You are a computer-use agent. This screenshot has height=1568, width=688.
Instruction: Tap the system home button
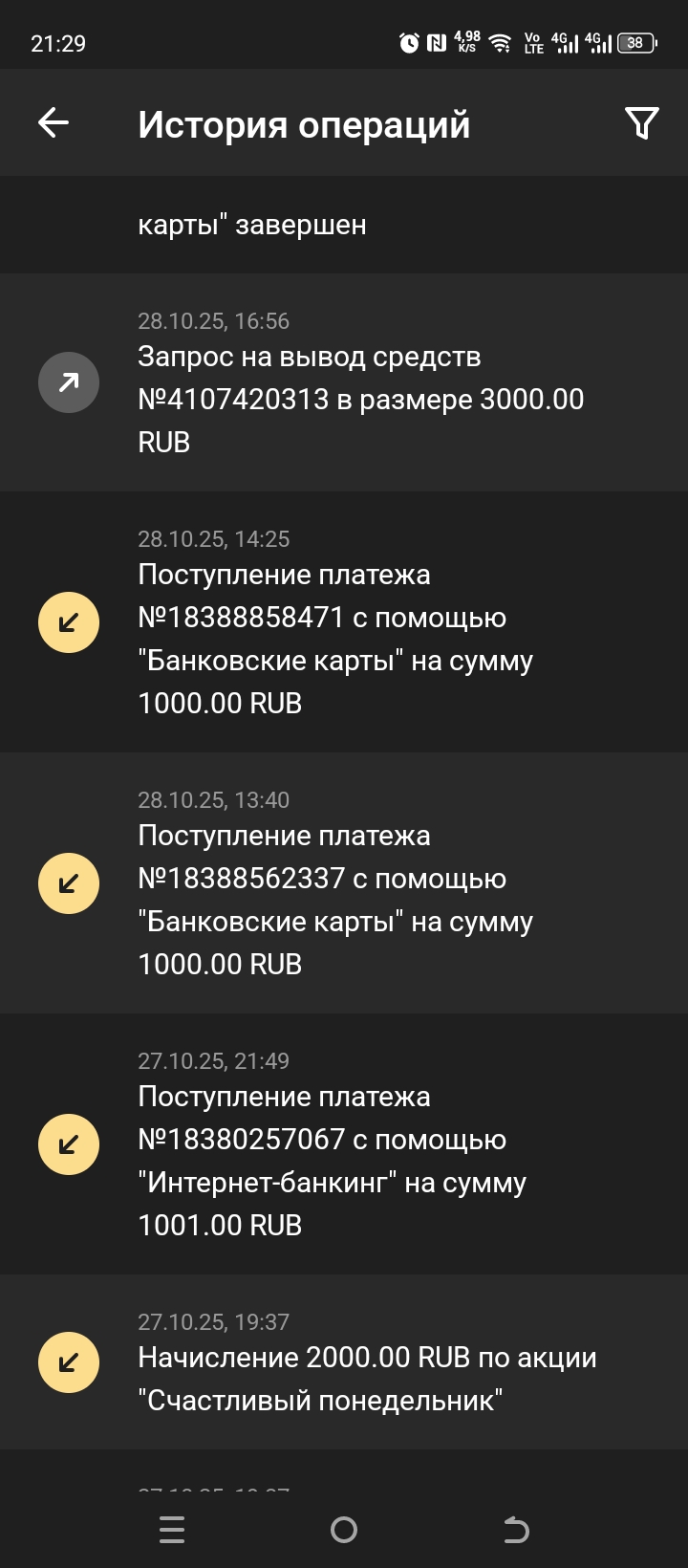pos(344,1530)
